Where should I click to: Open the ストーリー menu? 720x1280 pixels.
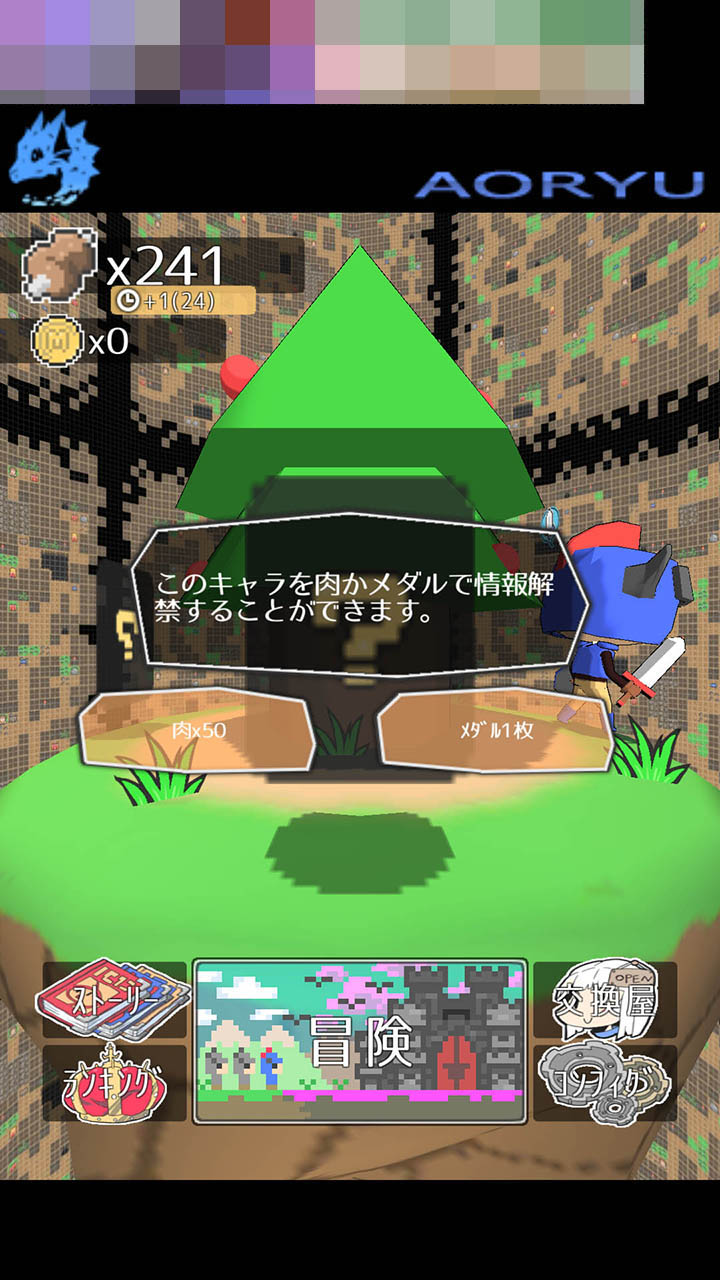[x=114, y=1000]
